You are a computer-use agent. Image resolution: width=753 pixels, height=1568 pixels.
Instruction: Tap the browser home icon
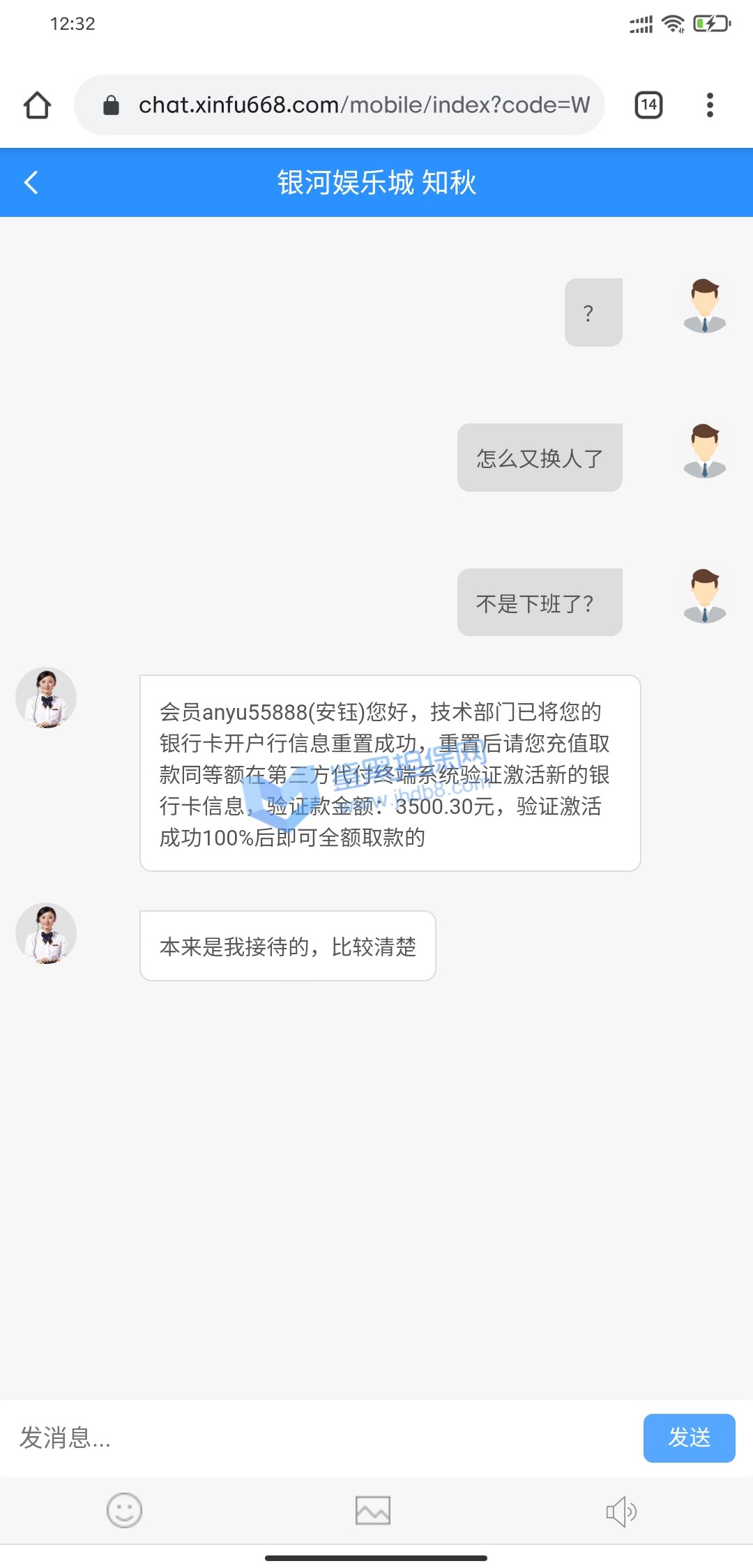[x=37, y=105]
